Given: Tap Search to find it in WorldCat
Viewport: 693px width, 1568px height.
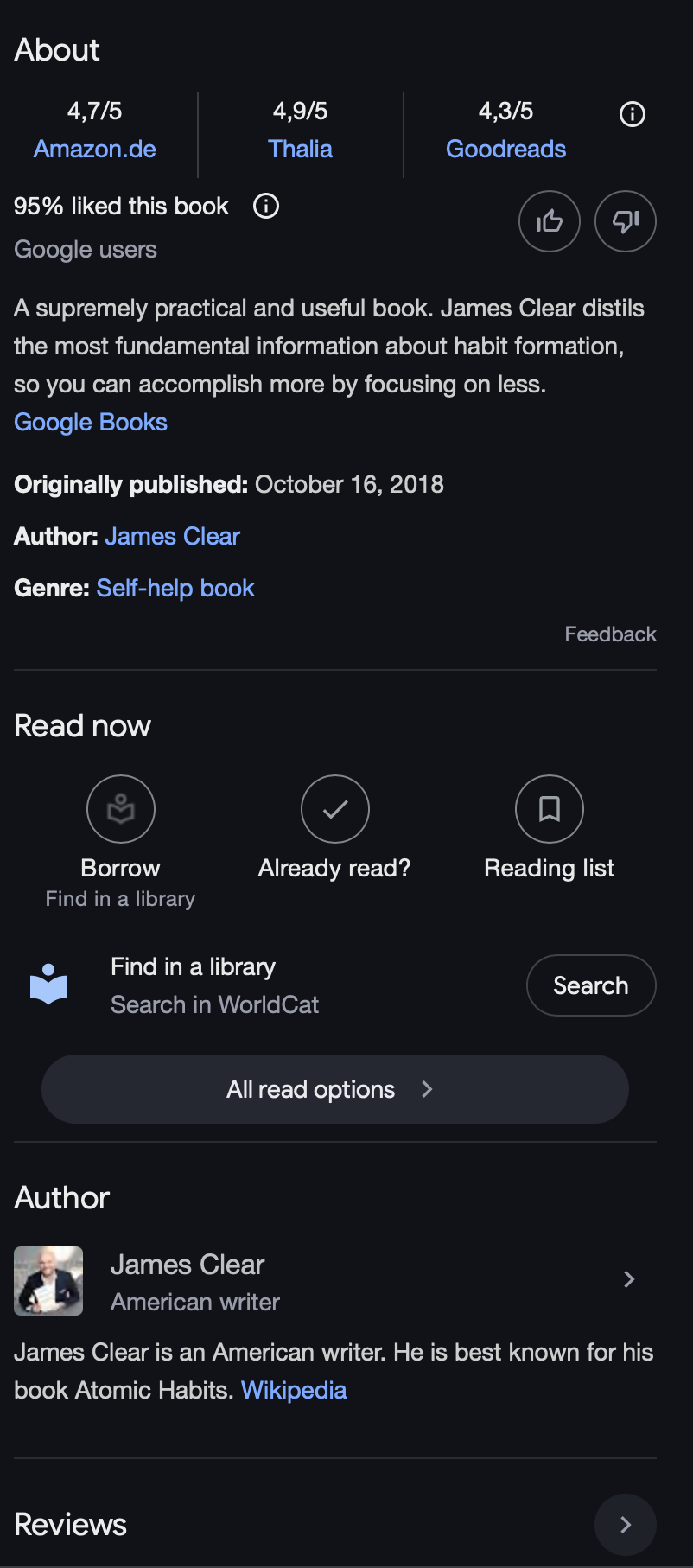Looking at the screenshot, I should [x=591, y=985].
